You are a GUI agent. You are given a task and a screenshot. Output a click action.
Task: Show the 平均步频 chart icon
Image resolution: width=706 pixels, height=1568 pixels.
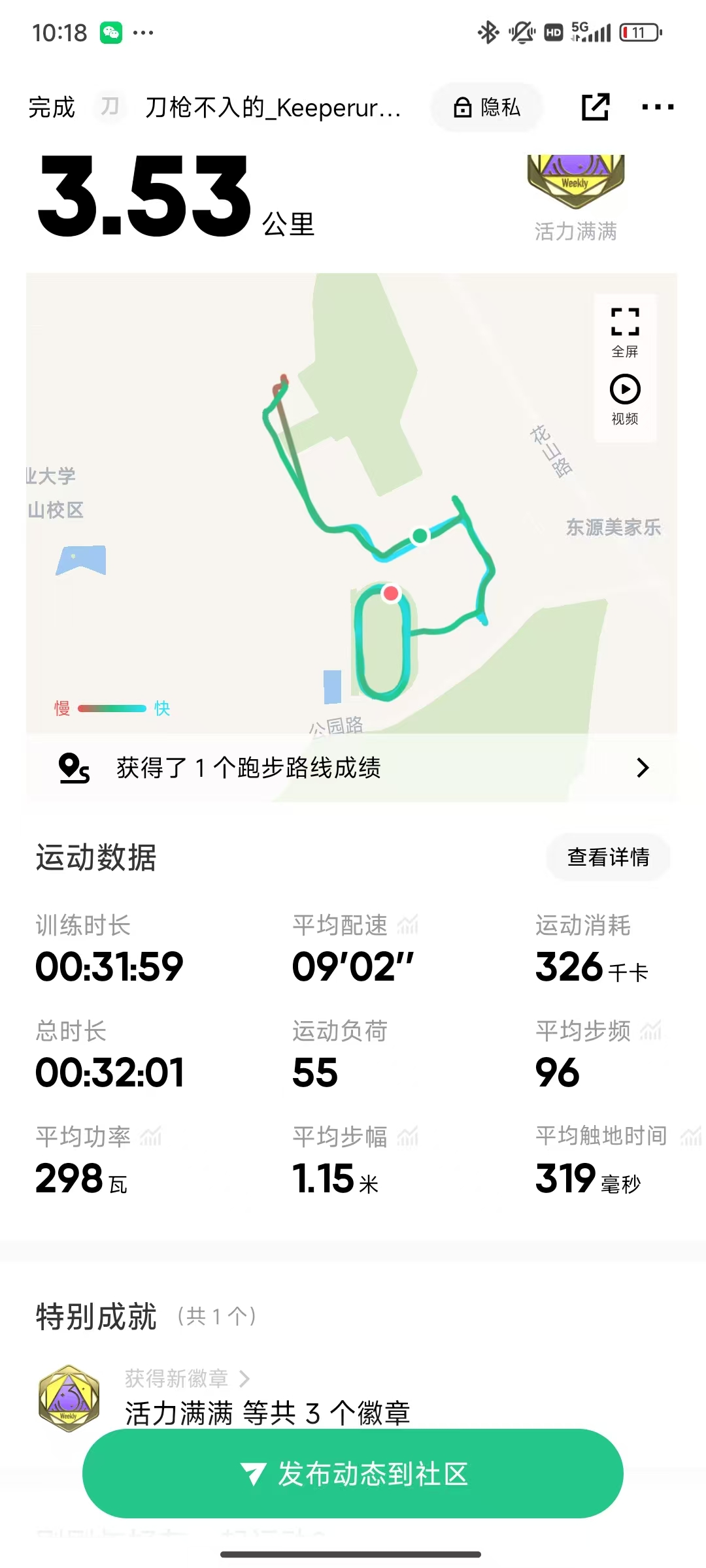tap(650, 1030)
